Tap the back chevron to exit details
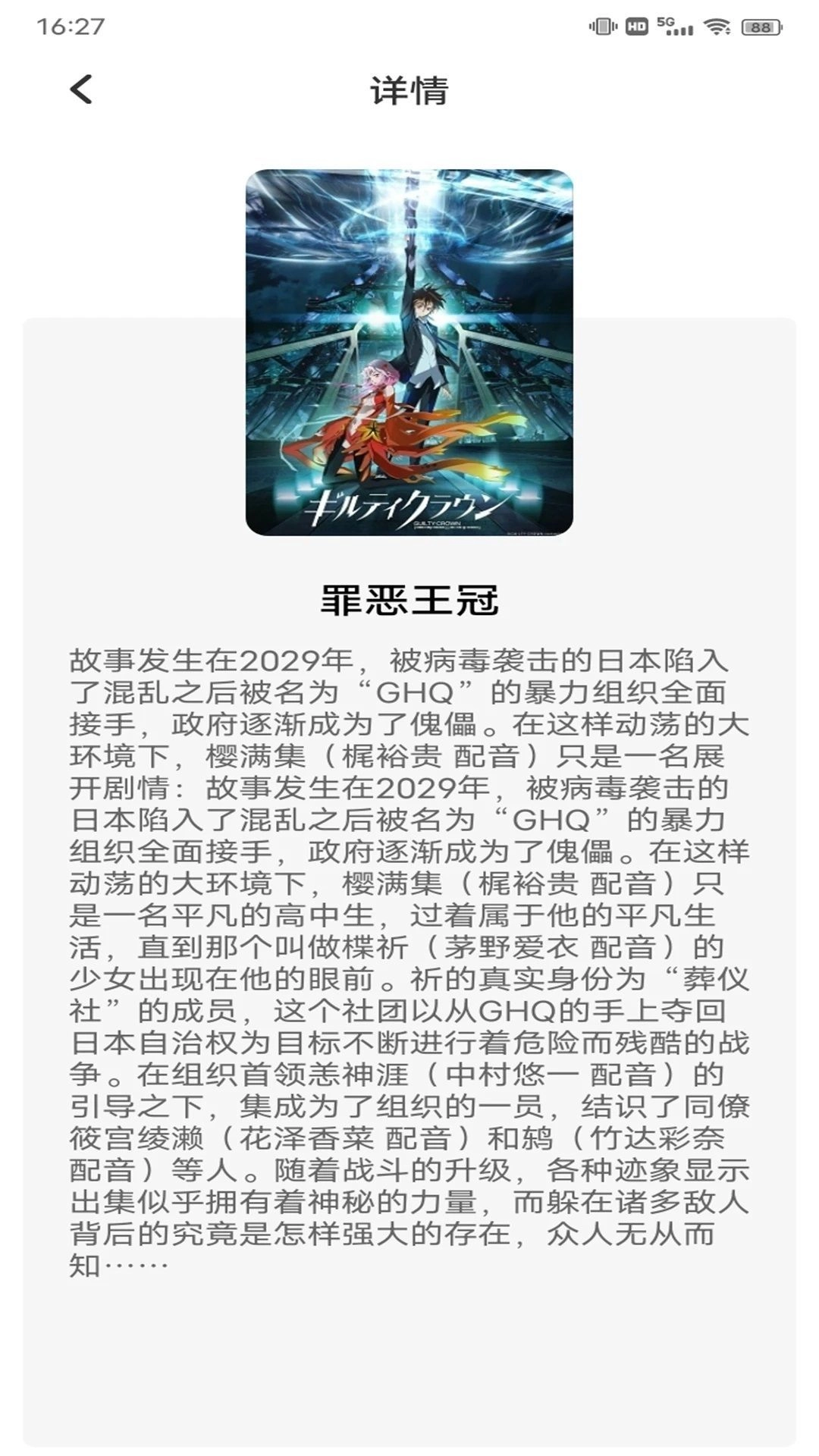 coord(81,91)
